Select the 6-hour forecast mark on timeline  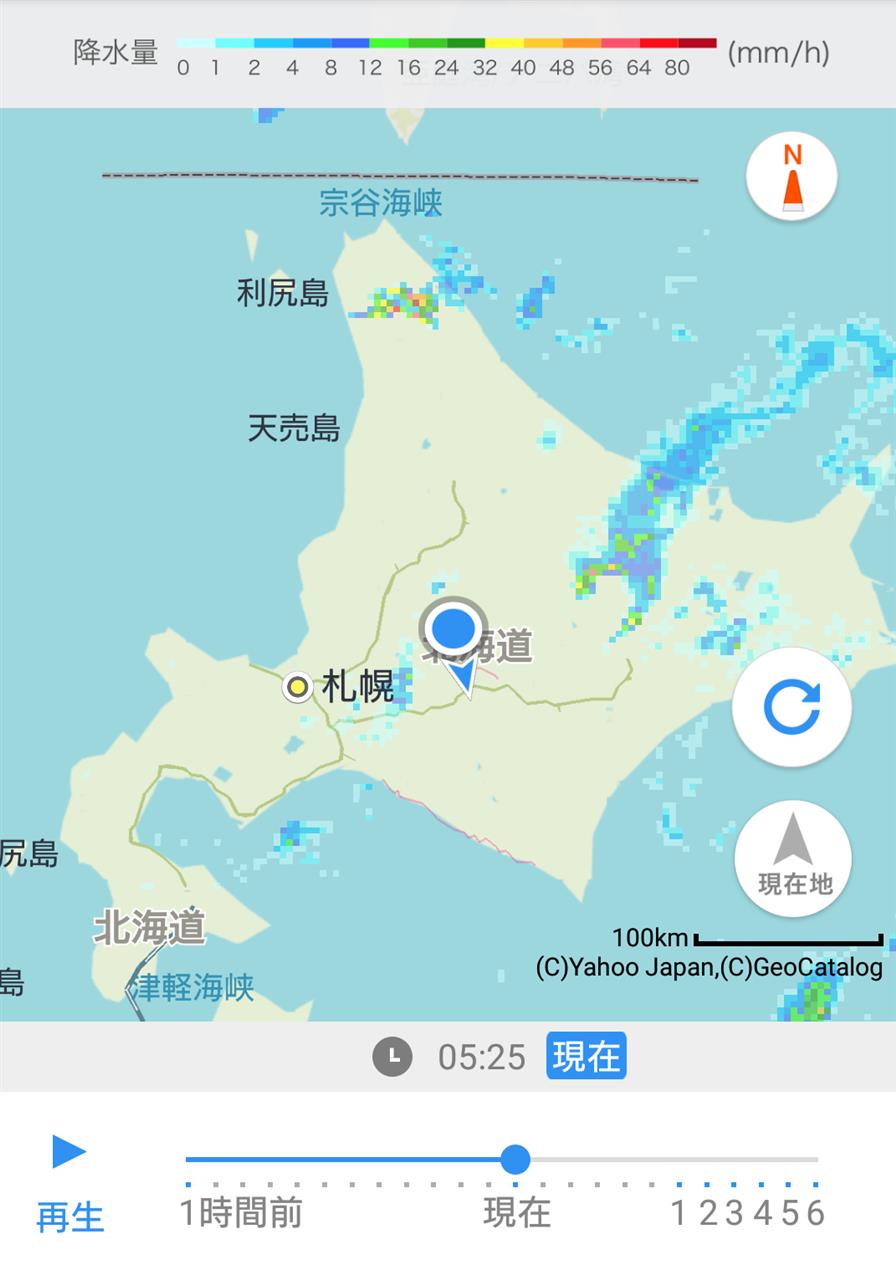click(815, 1212)
